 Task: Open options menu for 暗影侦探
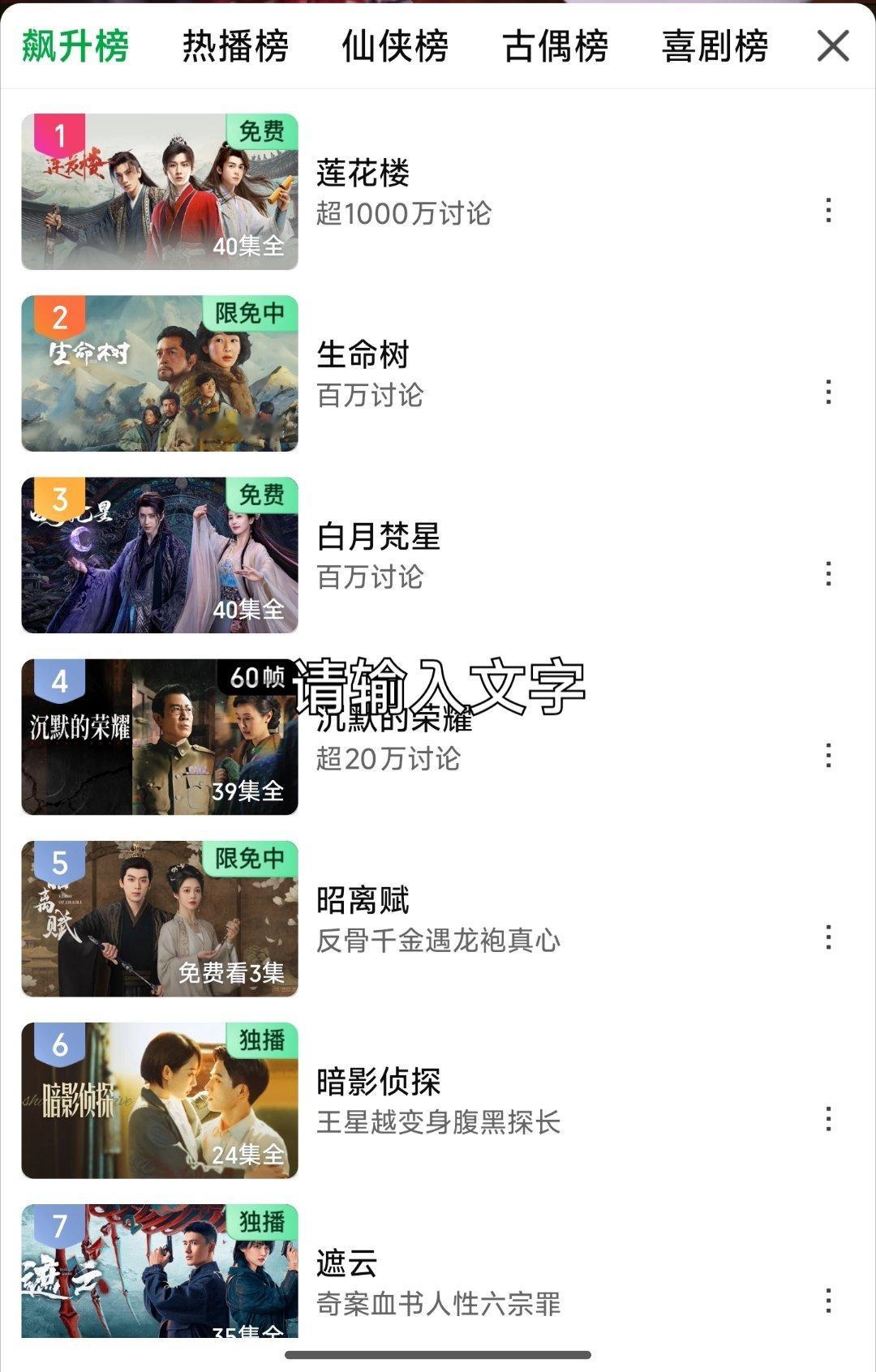(x=828, y=1120)
